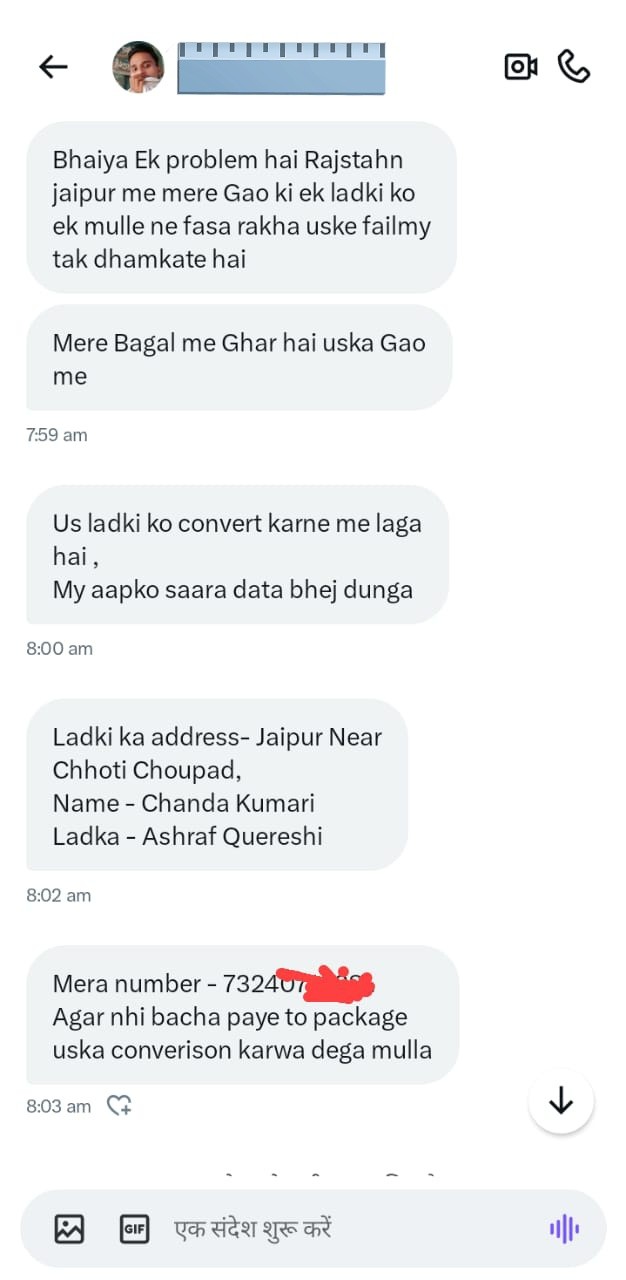Start a voice call
Image resolution: width=626 pixels, height=1280 pixels.
coord(574,67)
